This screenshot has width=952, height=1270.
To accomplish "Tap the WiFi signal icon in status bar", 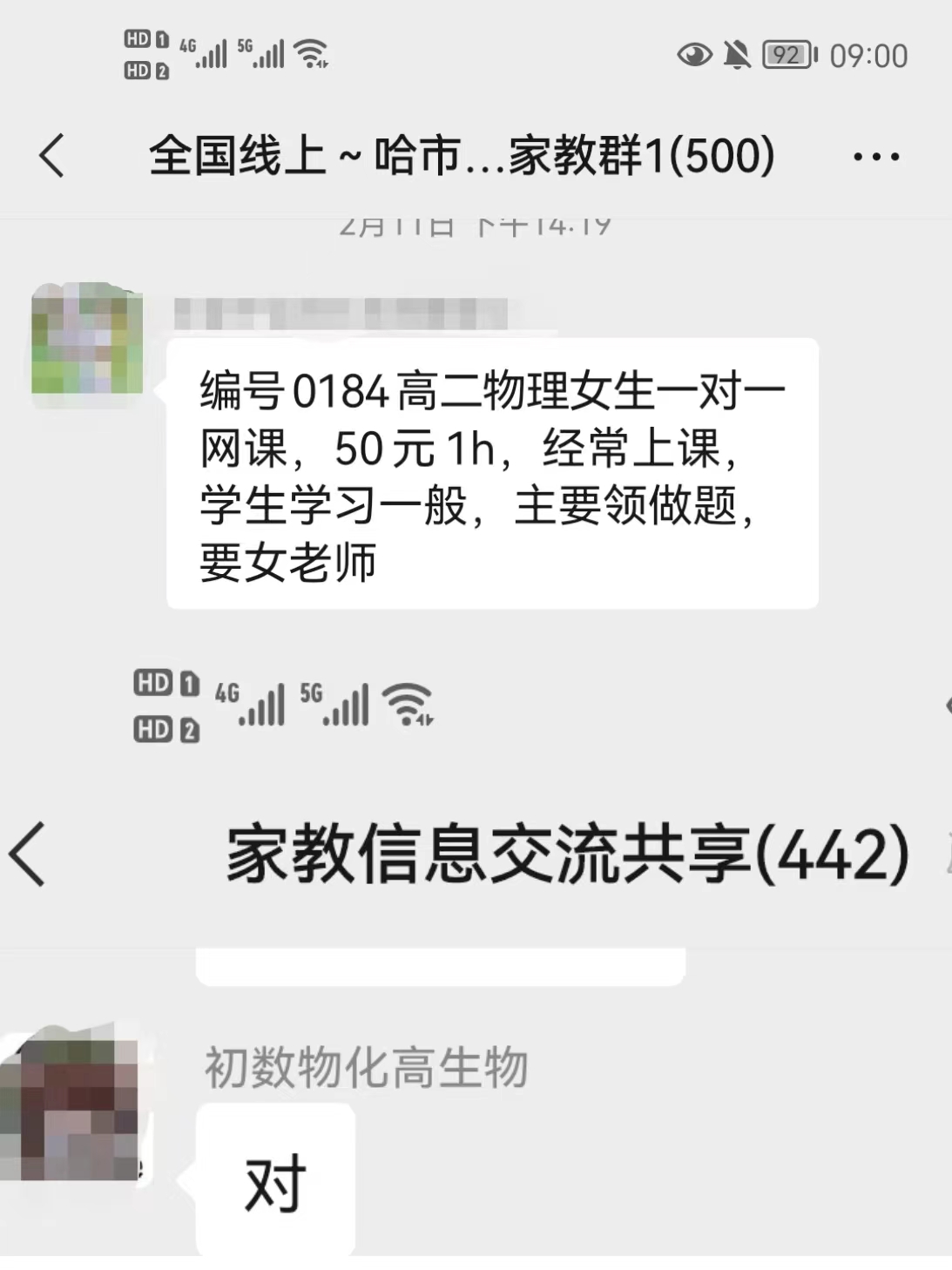I will [309, 52].
